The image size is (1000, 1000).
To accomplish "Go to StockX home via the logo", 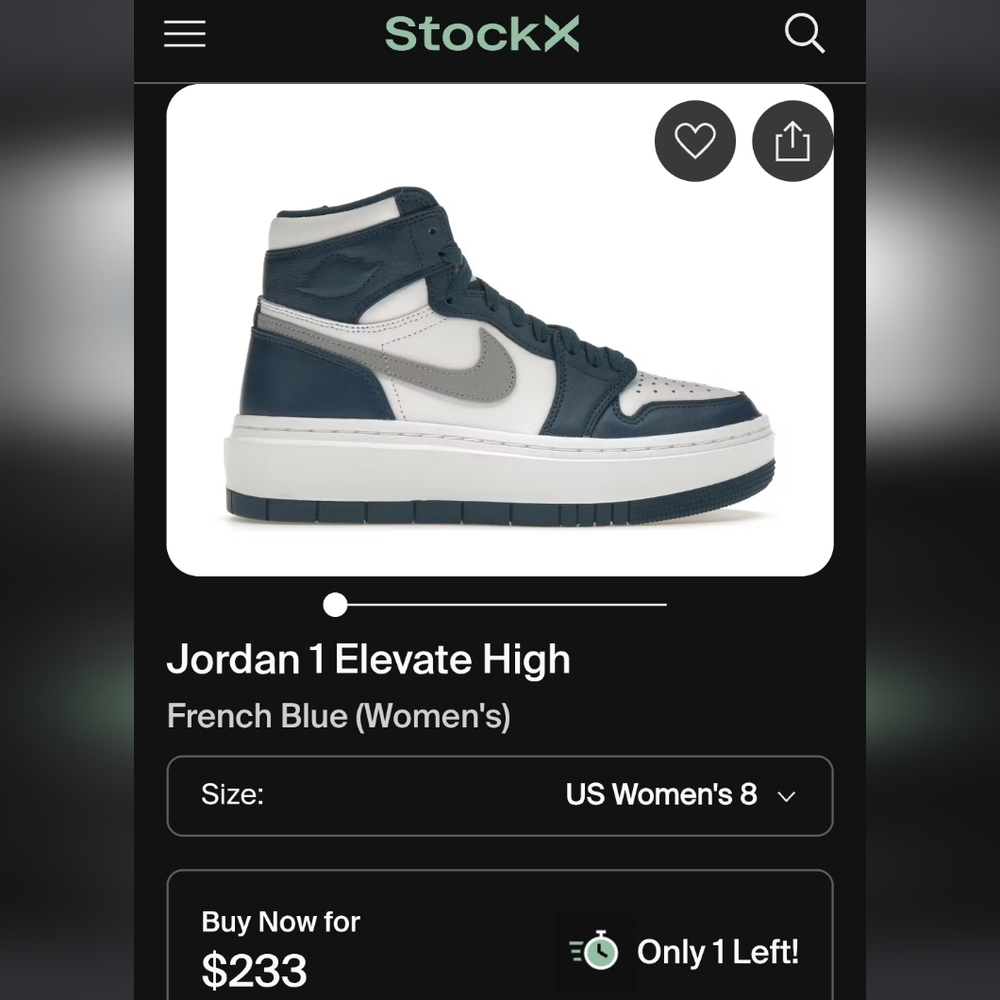I will [482, 34].
